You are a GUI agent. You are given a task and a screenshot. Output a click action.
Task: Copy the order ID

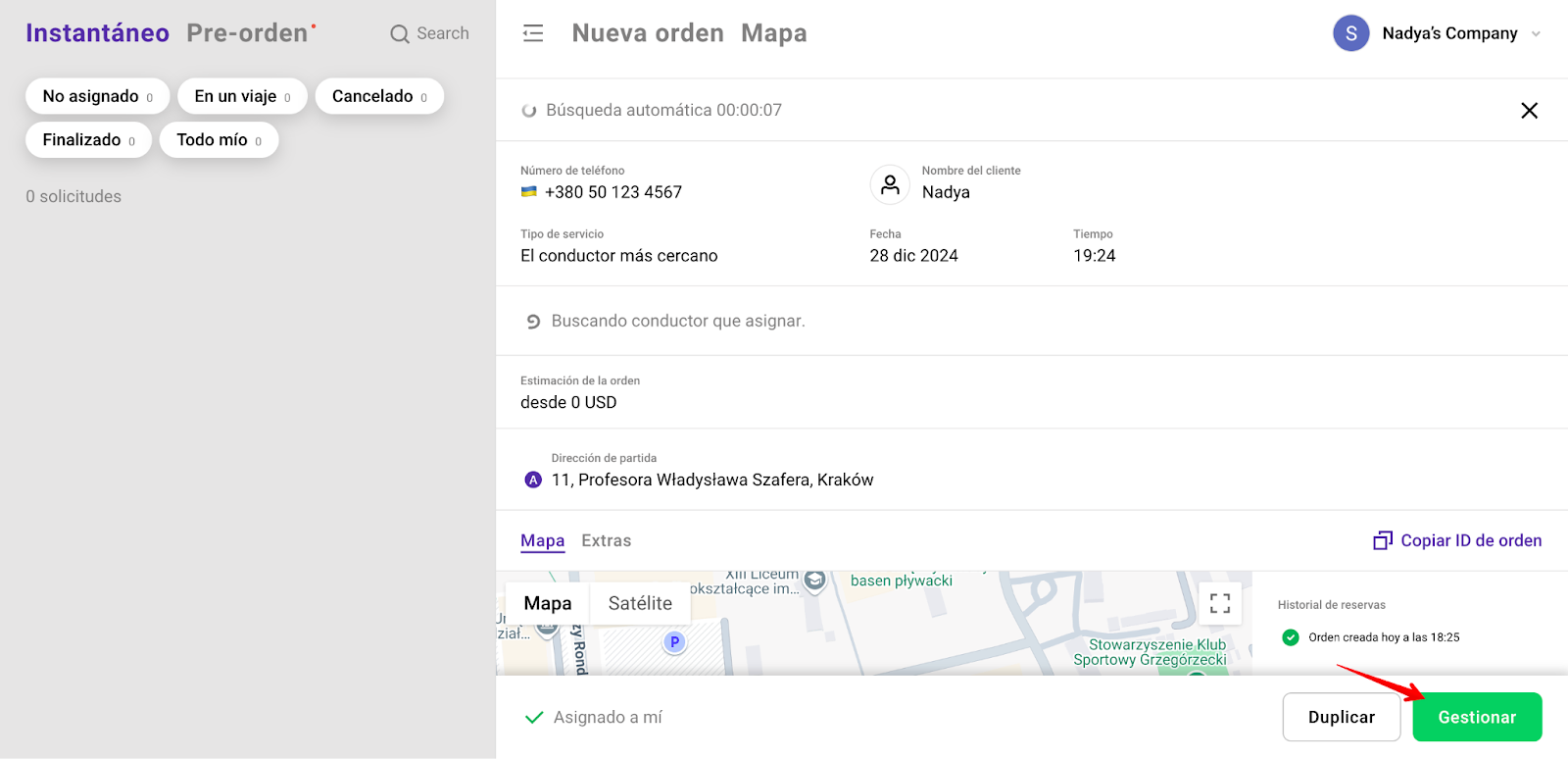pyautogui.click(x=1457, y=540)
